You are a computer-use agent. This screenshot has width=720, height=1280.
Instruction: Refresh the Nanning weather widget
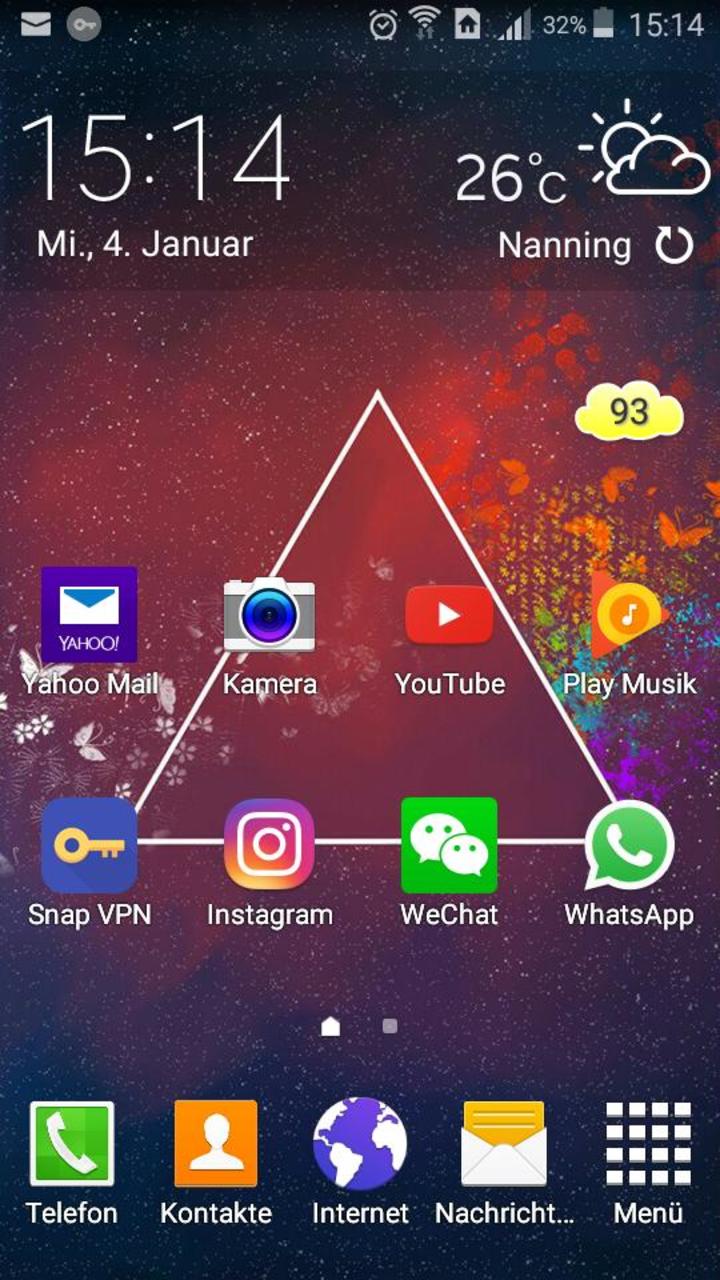[x=674, y=246]
